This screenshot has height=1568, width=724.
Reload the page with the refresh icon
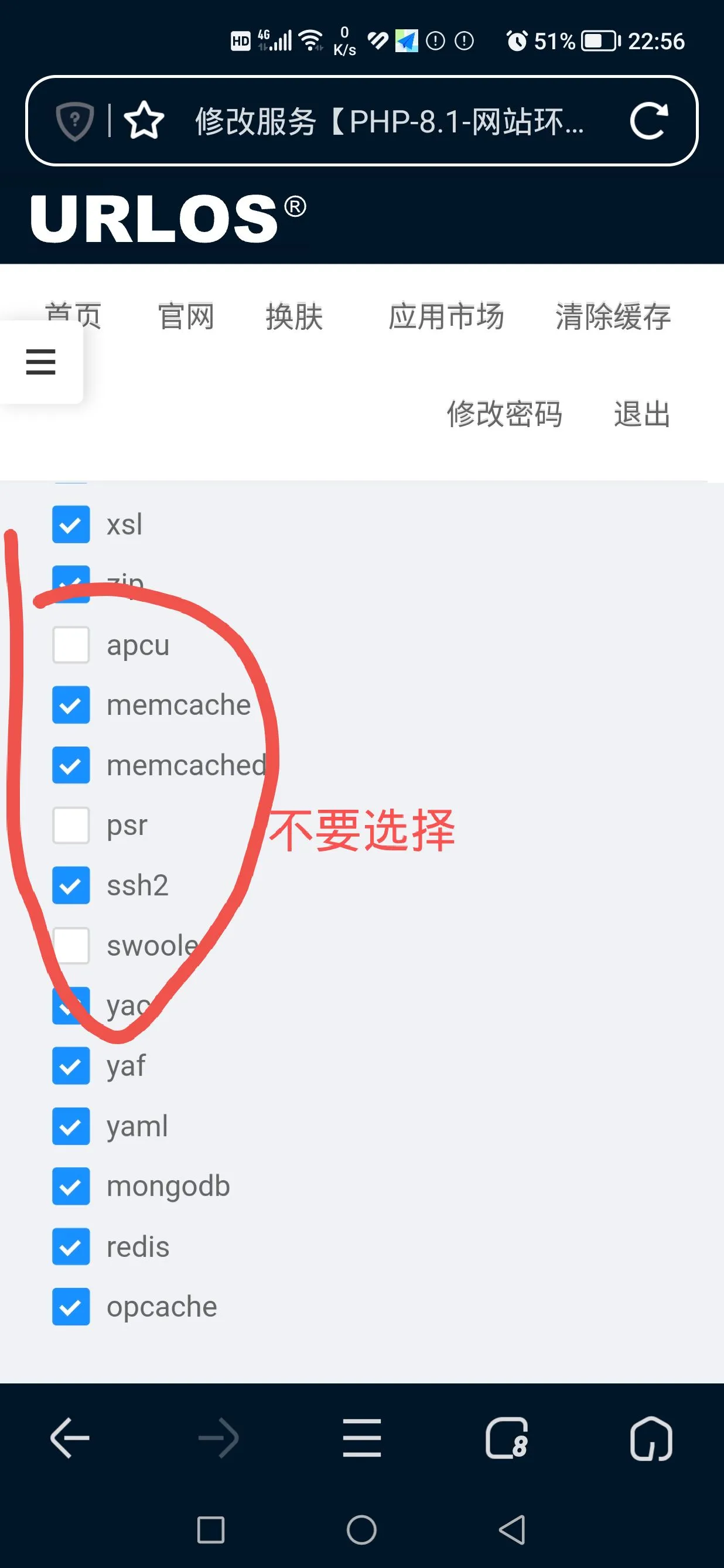648,121
